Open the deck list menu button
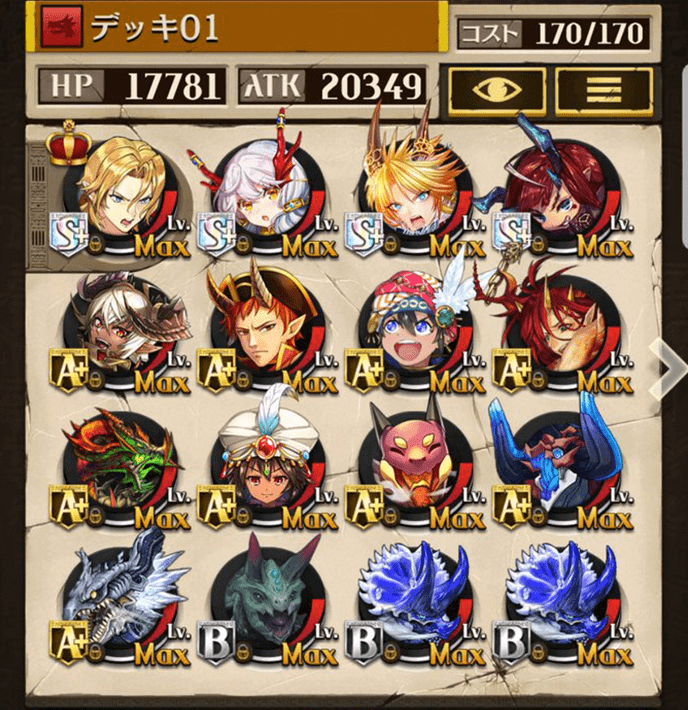 603,89
